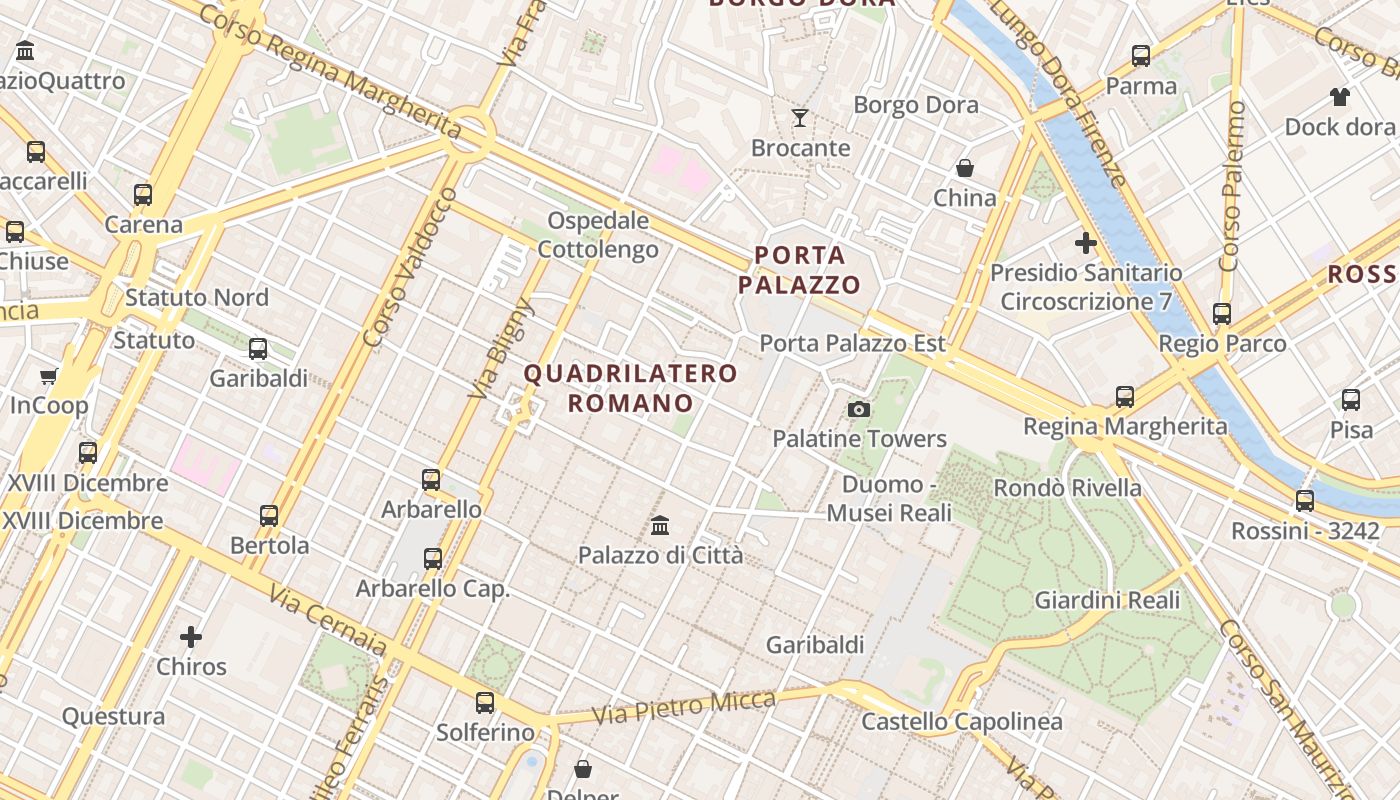Select the Solferino transit stop
The height and width of the screenshot is (800, 1400).
coord(485,703)
